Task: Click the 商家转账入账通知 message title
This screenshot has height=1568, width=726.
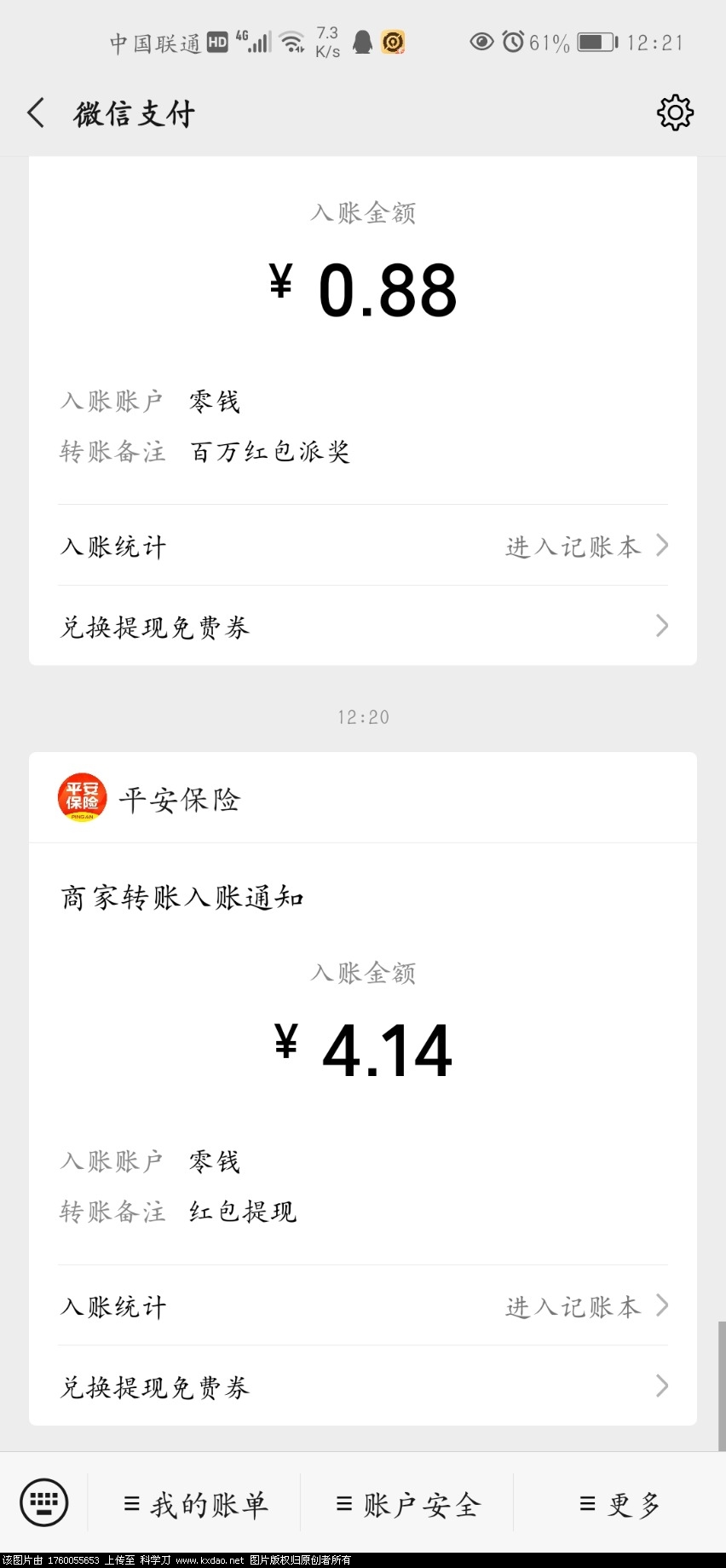Action: tap(182, 897)
